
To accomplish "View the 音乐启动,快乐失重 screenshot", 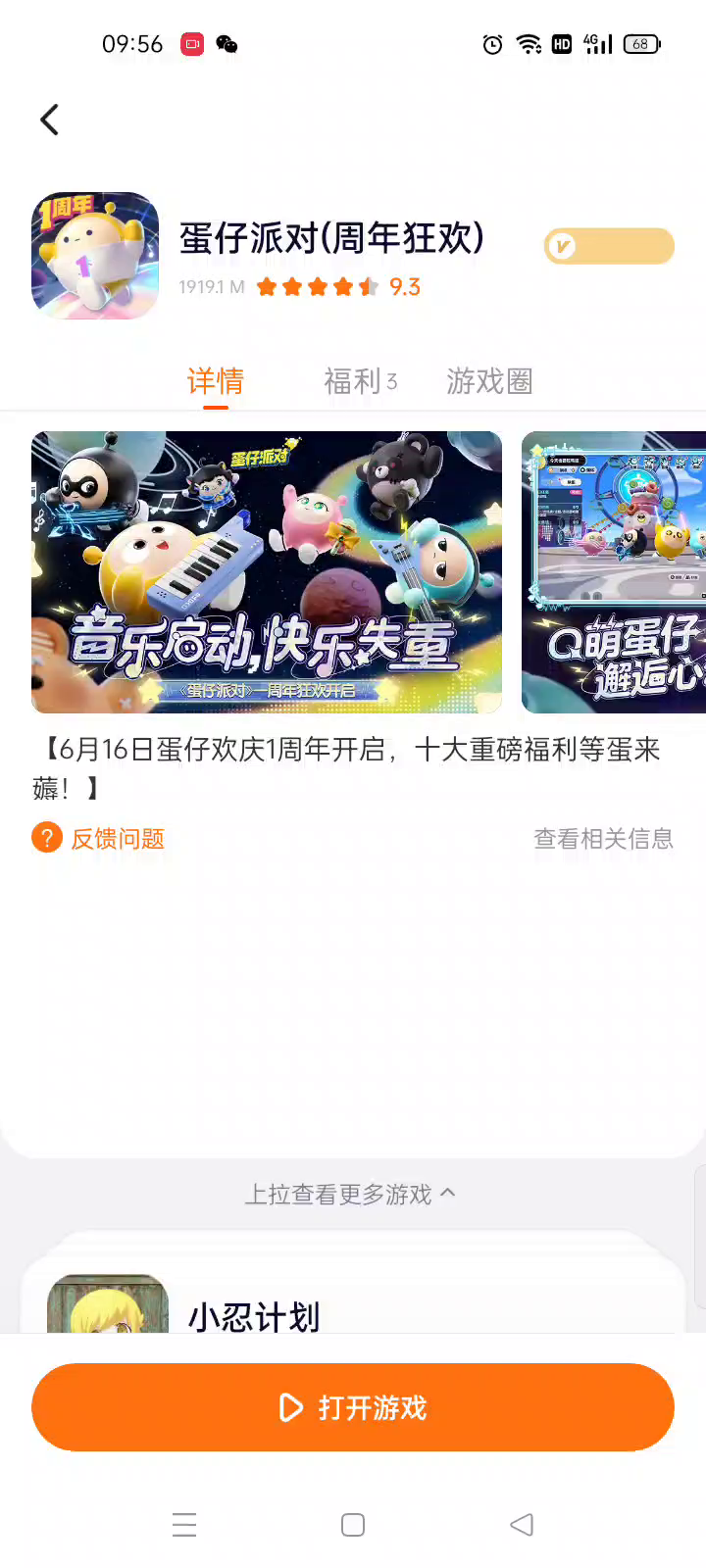I will click(267, 572).
